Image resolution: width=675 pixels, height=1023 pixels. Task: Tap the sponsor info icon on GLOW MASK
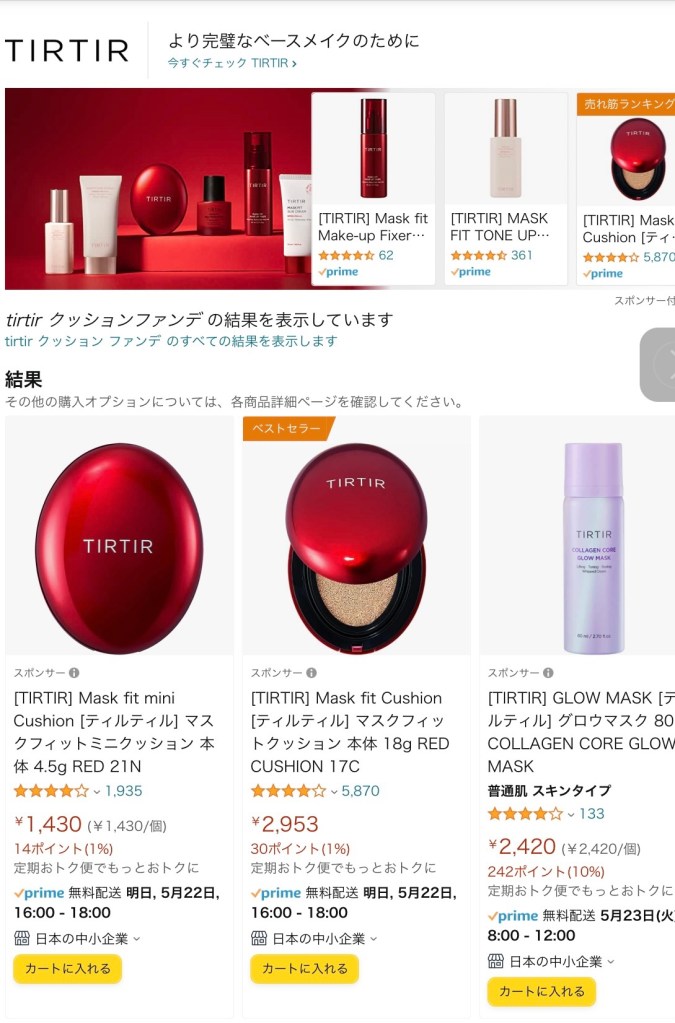(548, 673)
